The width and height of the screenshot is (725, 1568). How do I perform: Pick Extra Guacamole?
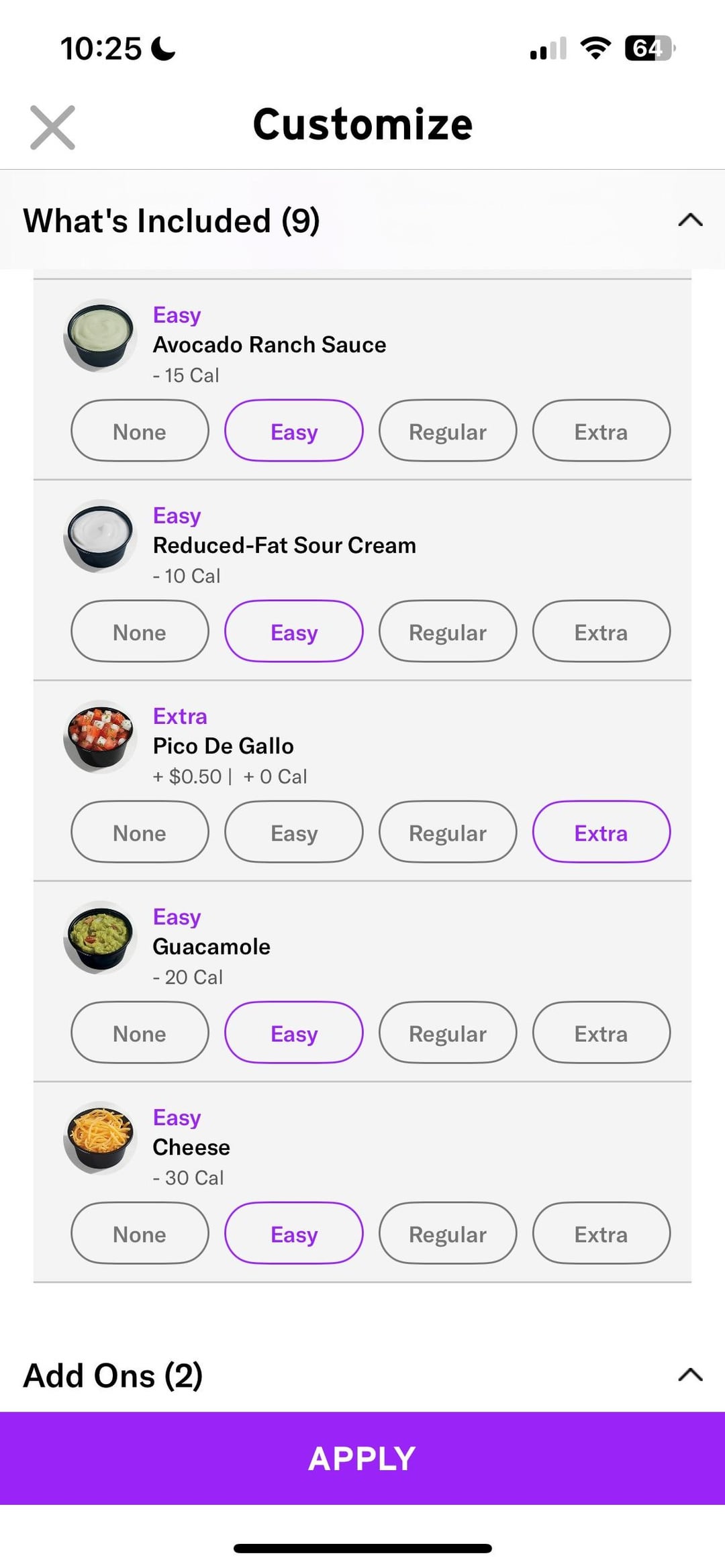click(601, 1033)
